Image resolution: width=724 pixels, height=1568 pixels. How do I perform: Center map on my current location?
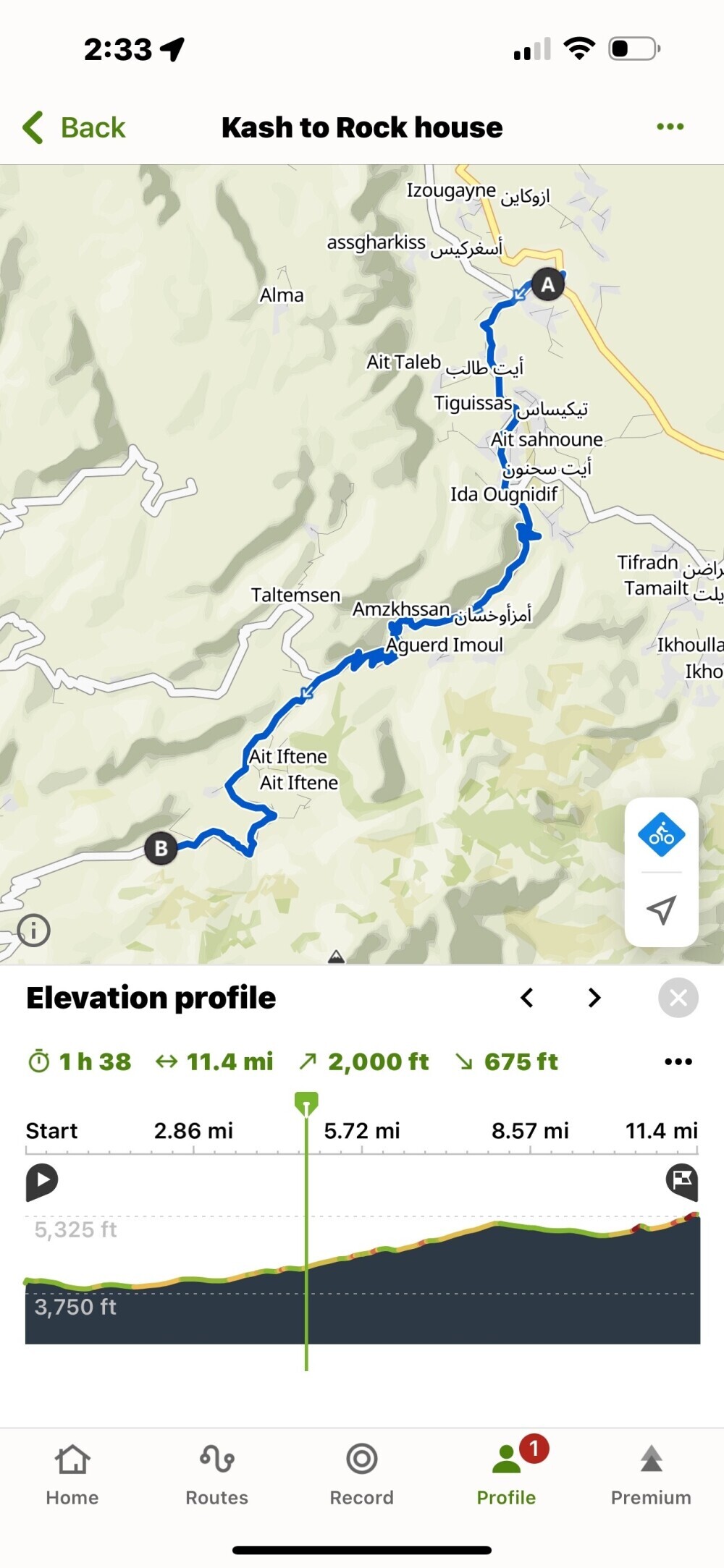(x=661, y=910)
